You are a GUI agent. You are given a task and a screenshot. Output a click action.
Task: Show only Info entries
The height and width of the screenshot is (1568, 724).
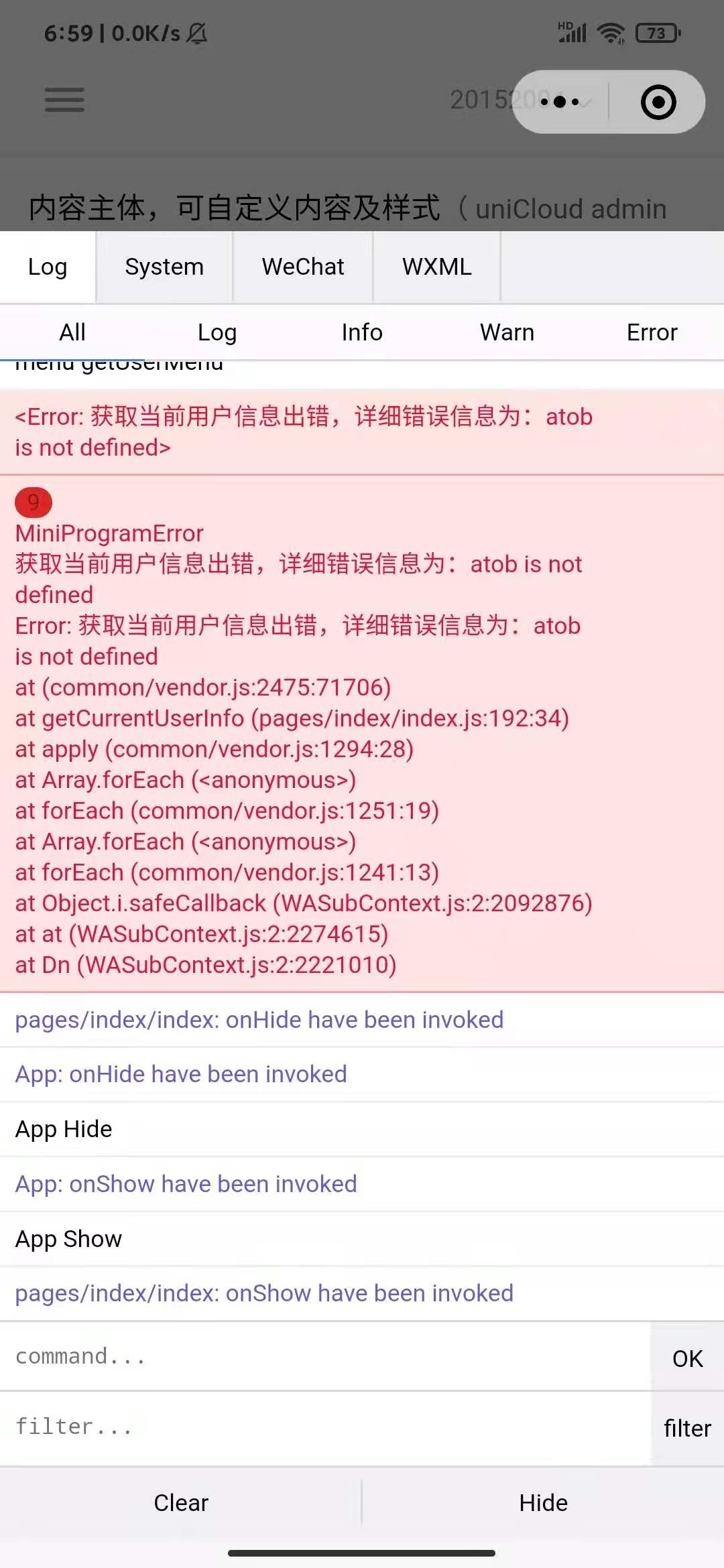pyautogui.click(x=362, y=332)
